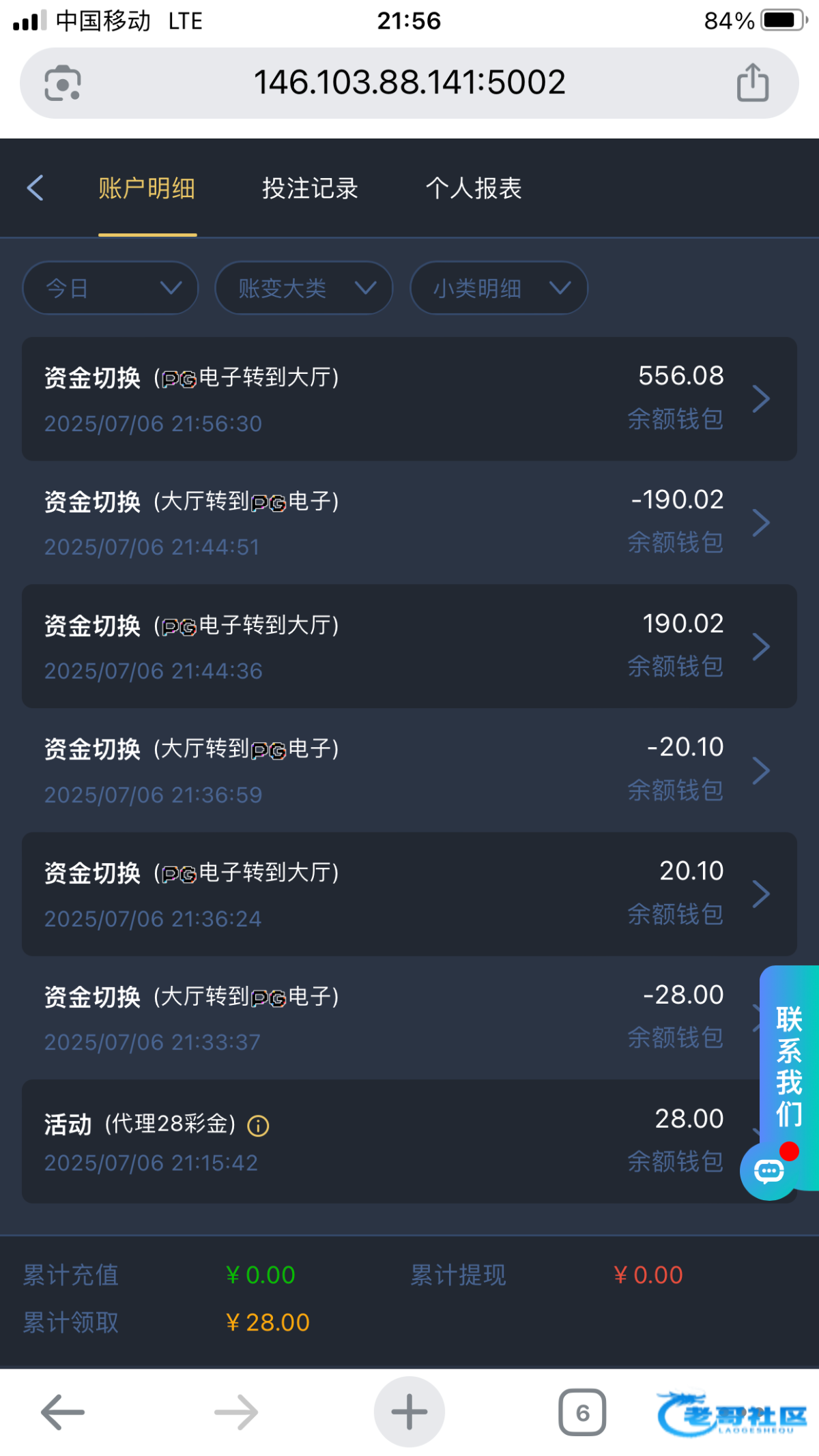Screen dimensions: 819x1456
Task: Tap the info icon beside 代理28彩金
Action: pyautogui.click(x=258, y=1125)
